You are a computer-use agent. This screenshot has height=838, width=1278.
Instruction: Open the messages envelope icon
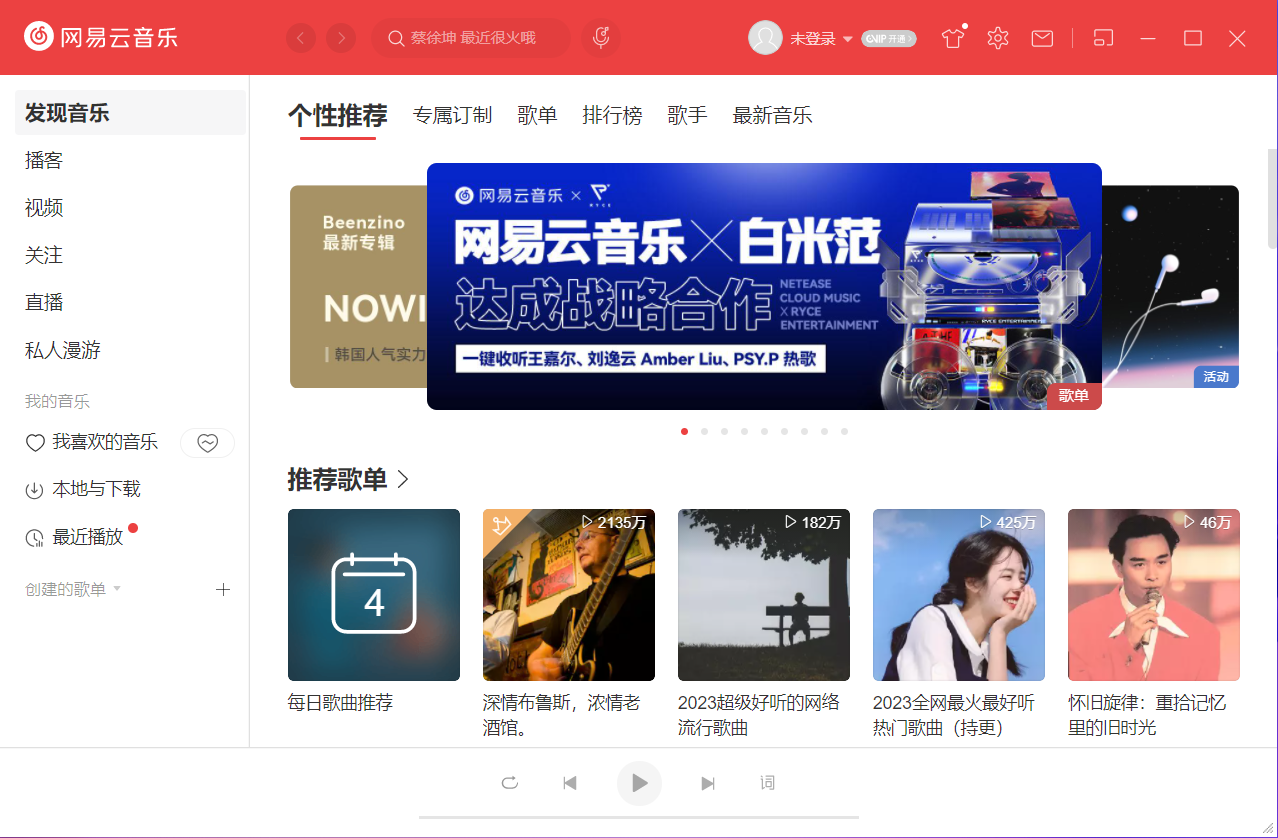(x=1042, y=38)
